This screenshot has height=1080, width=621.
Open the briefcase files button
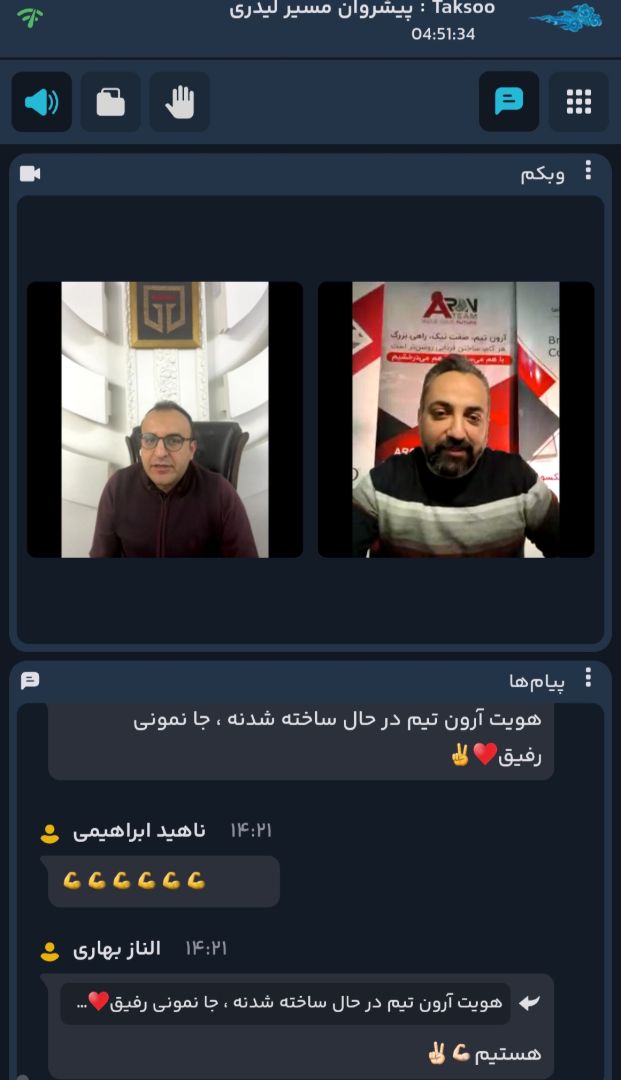111,102
